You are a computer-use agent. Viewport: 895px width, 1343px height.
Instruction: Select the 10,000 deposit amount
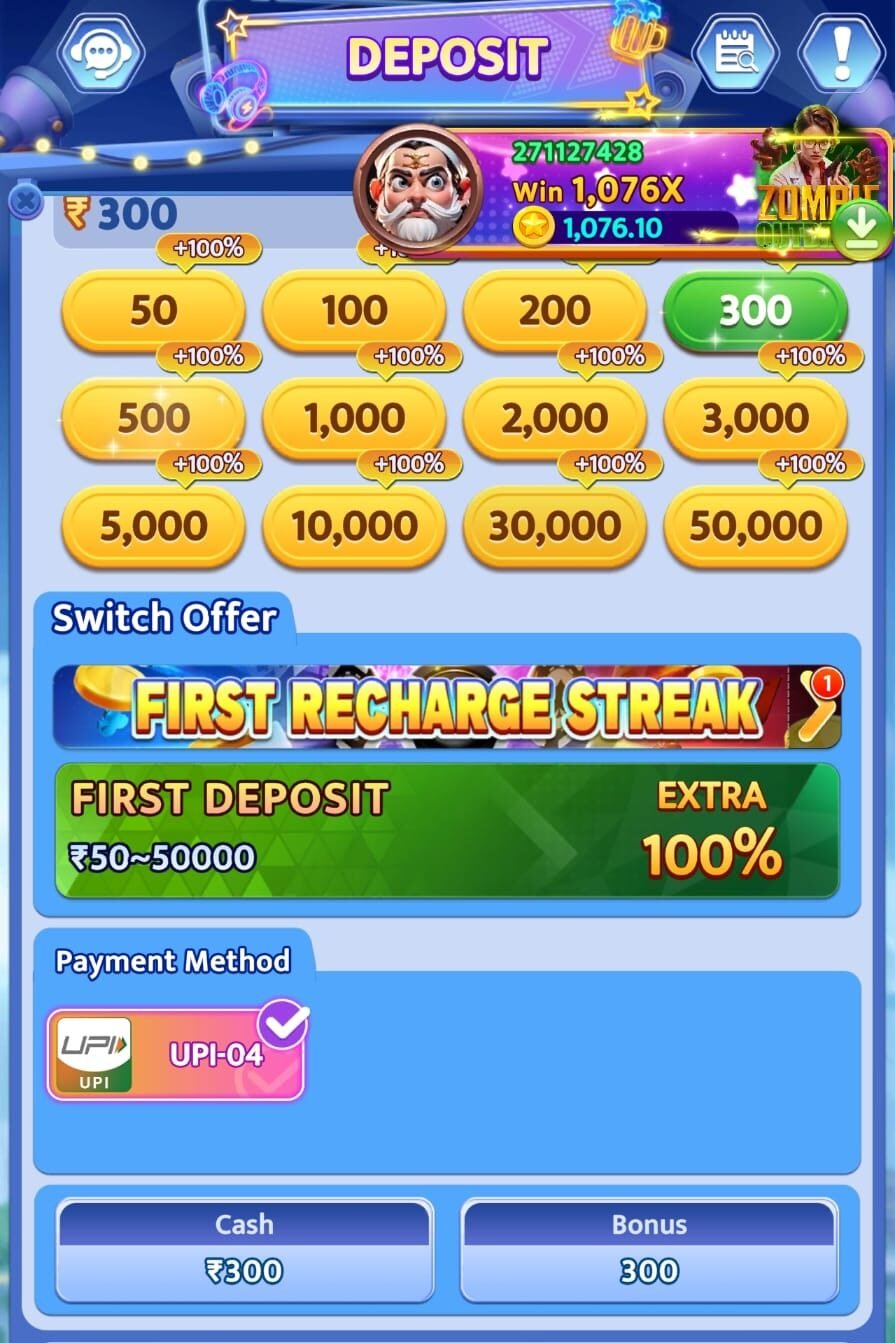[354, 526]
